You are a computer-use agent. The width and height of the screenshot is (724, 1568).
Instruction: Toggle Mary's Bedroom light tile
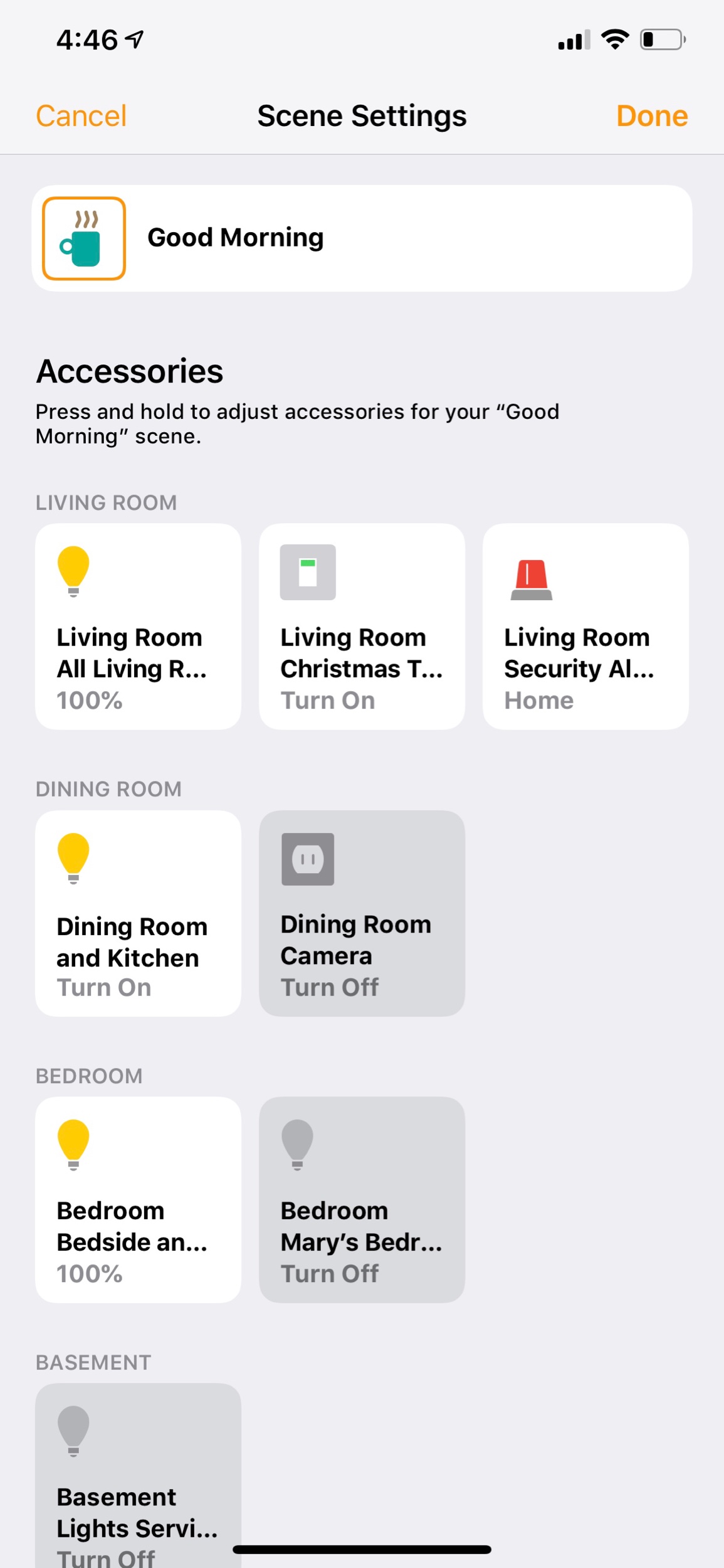coord(362,1200)
